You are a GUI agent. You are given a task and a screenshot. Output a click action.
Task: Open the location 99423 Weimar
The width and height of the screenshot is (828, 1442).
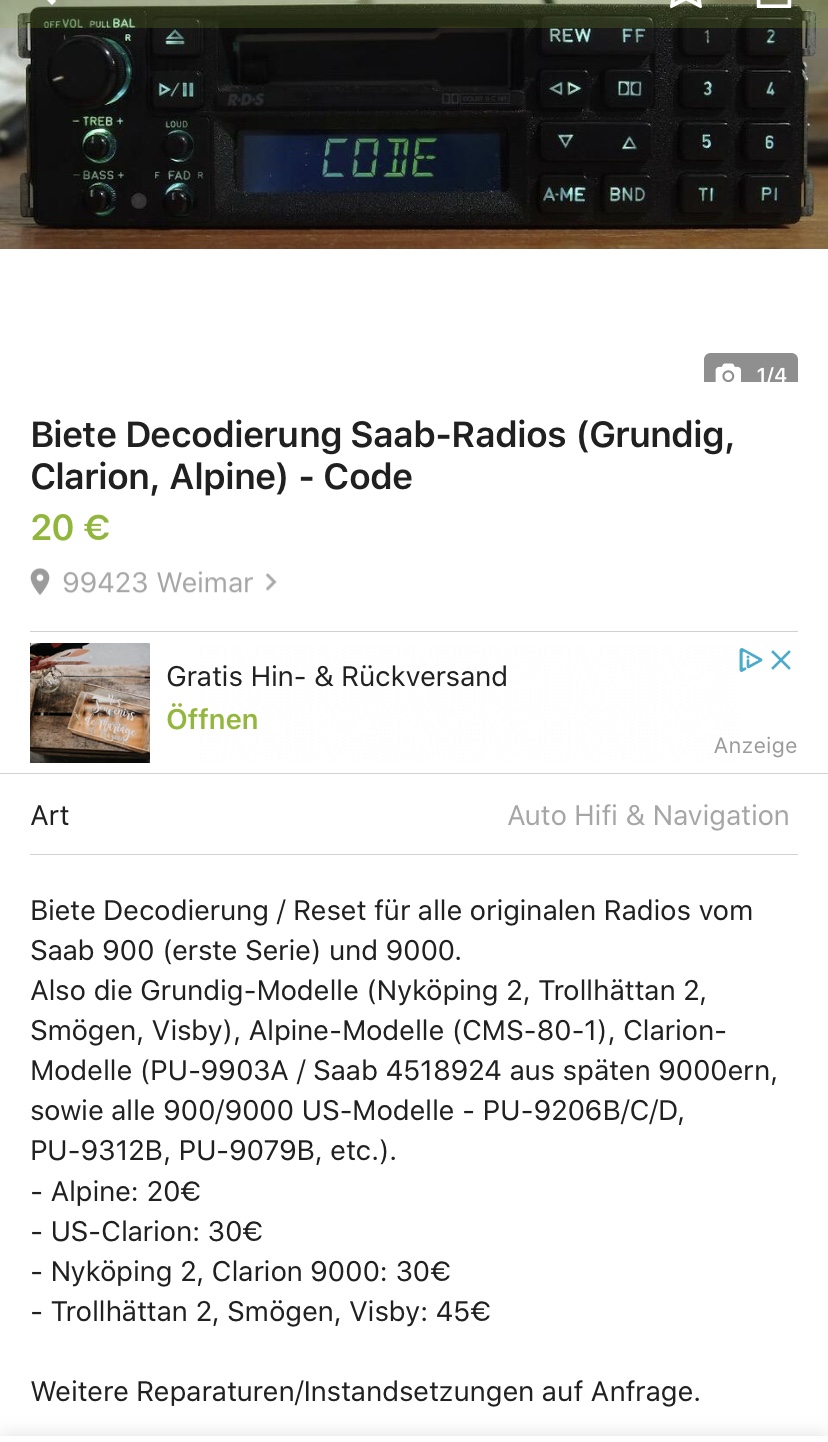[154, 582]
